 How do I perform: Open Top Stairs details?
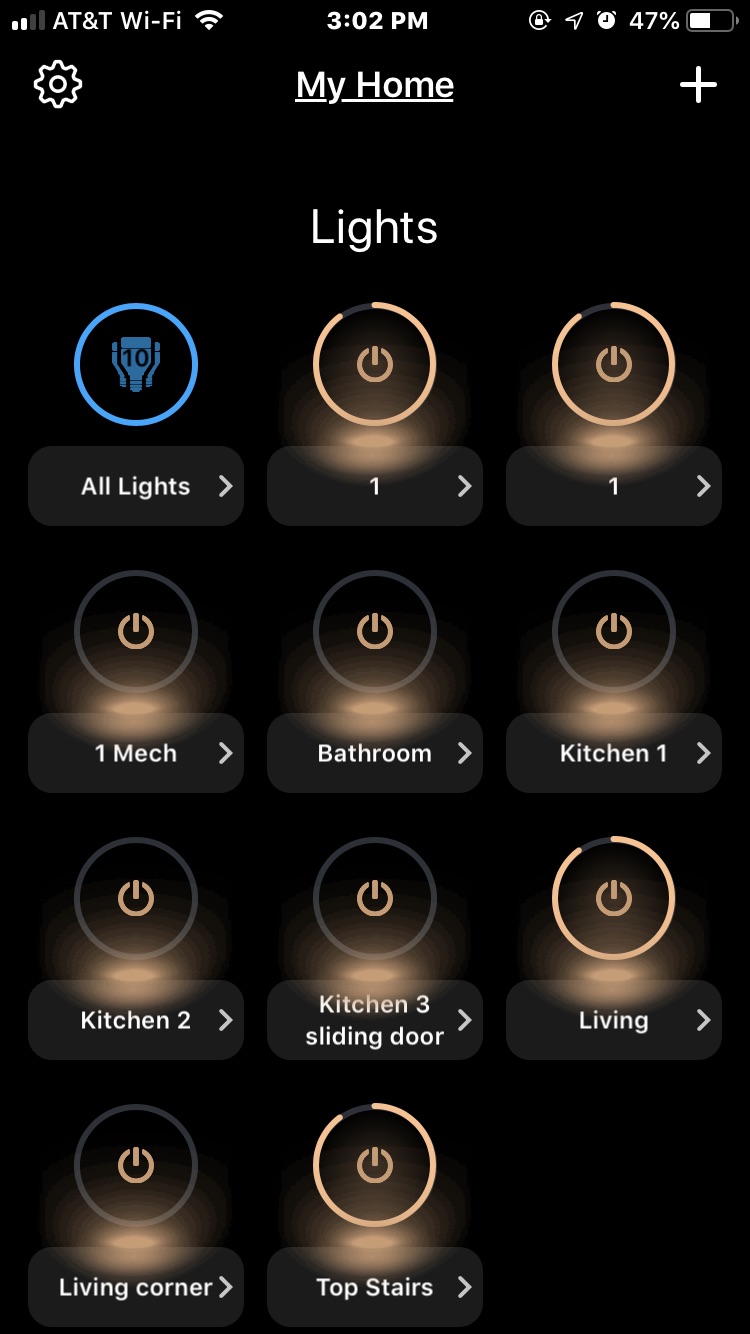point(375,1287)
